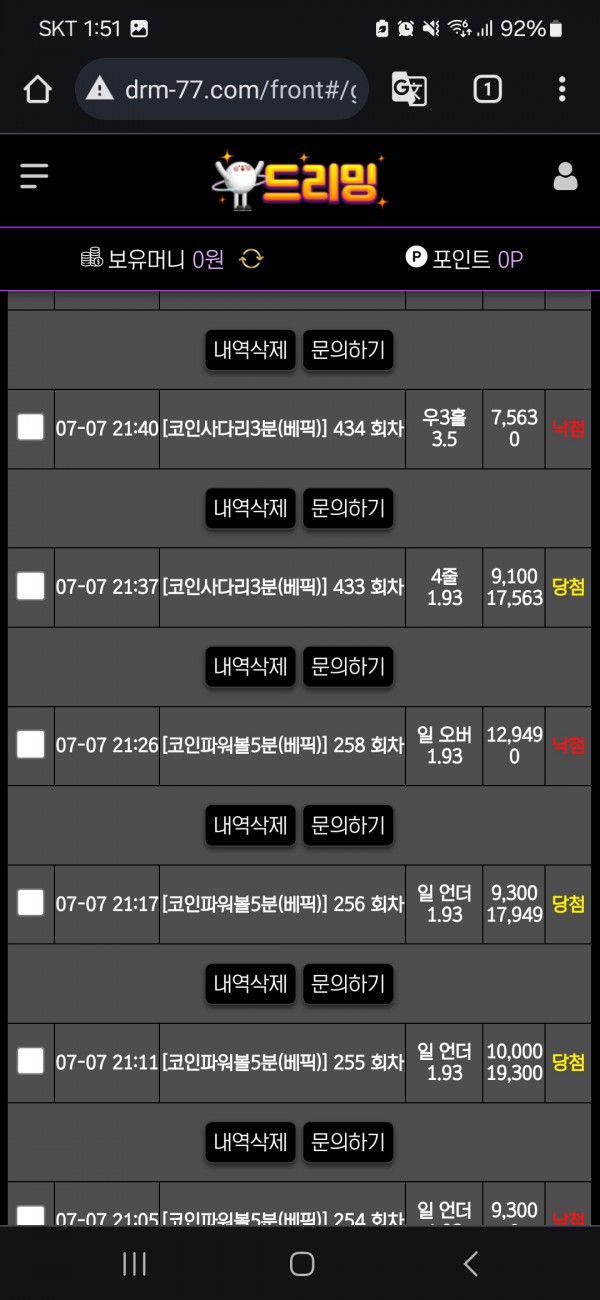Select the 255 회차 bet checkbox

pyautogui.click(x=31, y=1061)
